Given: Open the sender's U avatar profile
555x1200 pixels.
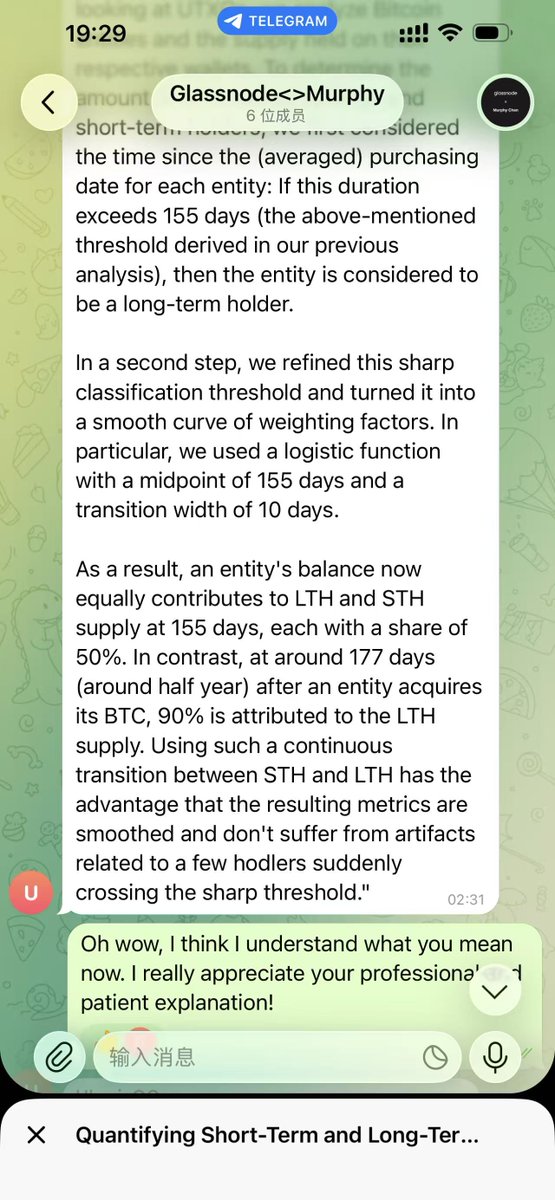Looking at the screenshot, I should (30, 893).
